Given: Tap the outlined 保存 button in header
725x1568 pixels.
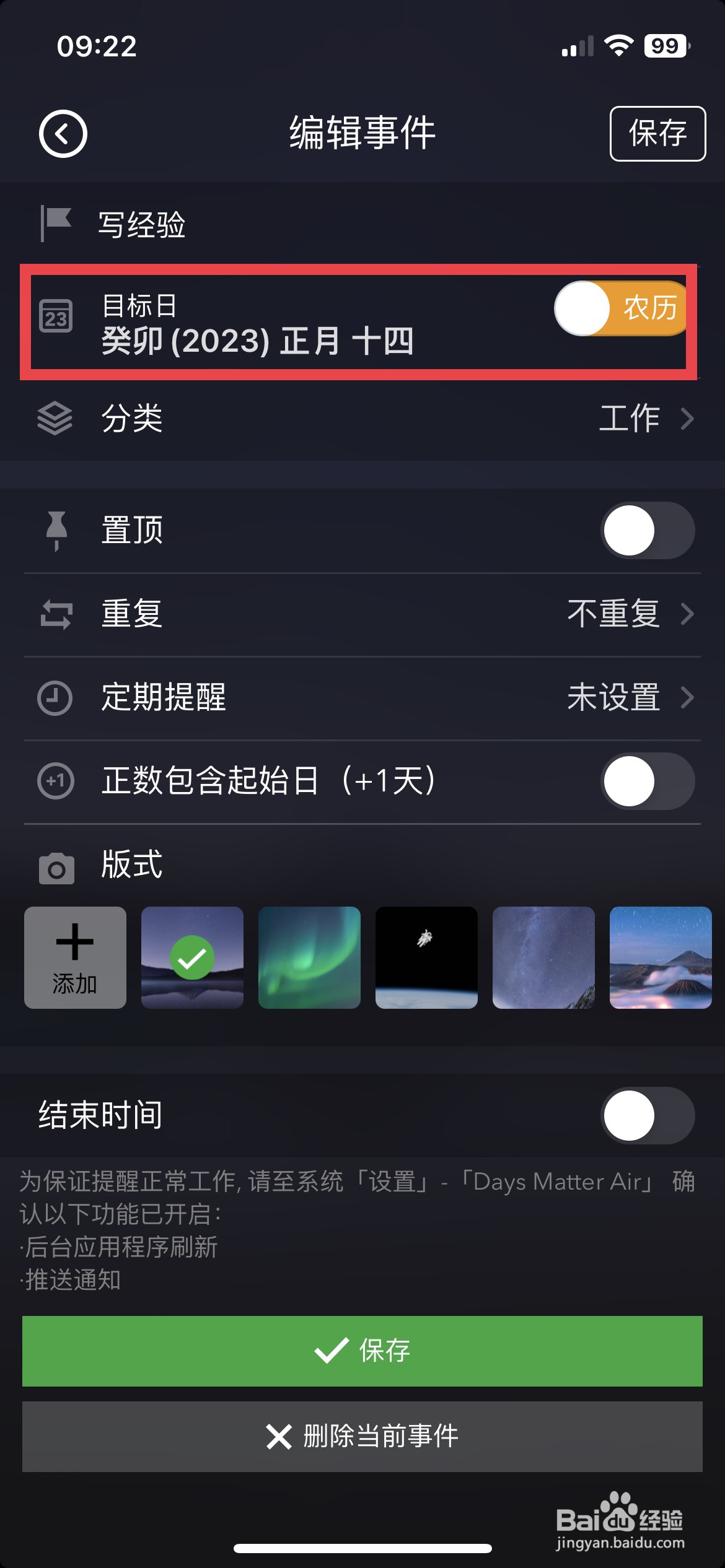Looking at the screenshot, I should (x=657, y=134).
